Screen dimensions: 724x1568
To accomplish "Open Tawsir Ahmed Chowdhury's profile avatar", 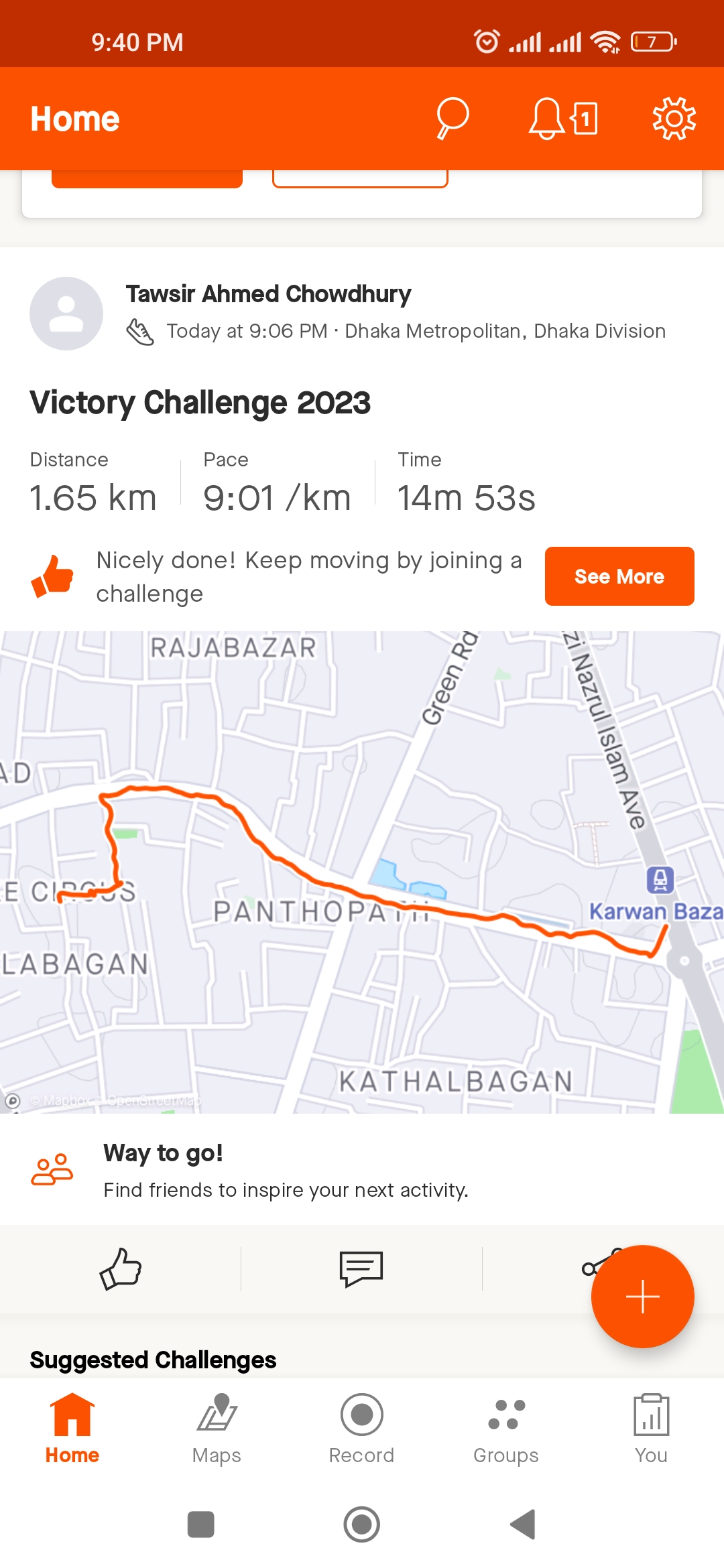I will (66, 314).
